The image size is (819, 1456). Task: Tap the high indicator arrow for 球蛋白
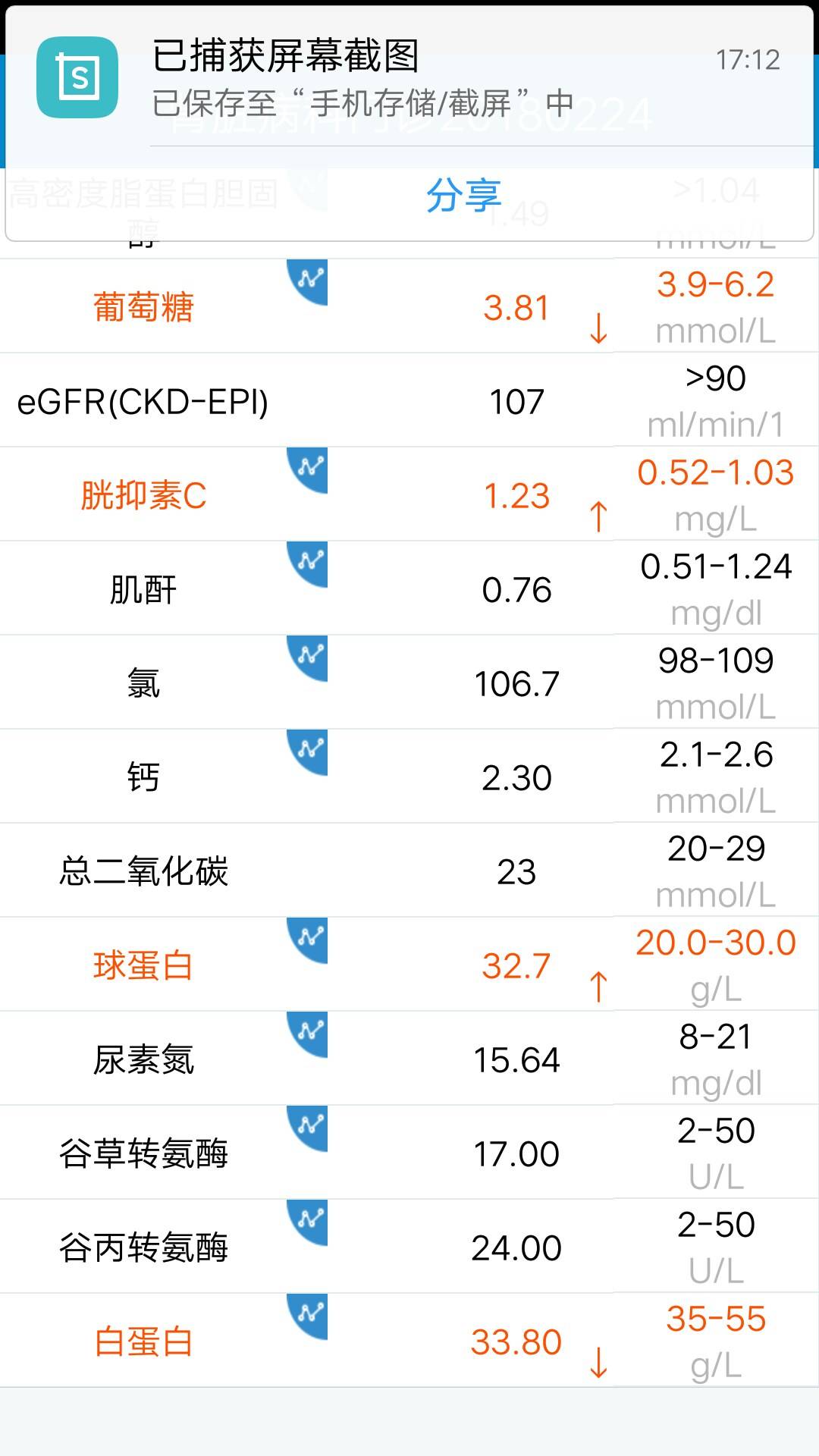point(598,986)
